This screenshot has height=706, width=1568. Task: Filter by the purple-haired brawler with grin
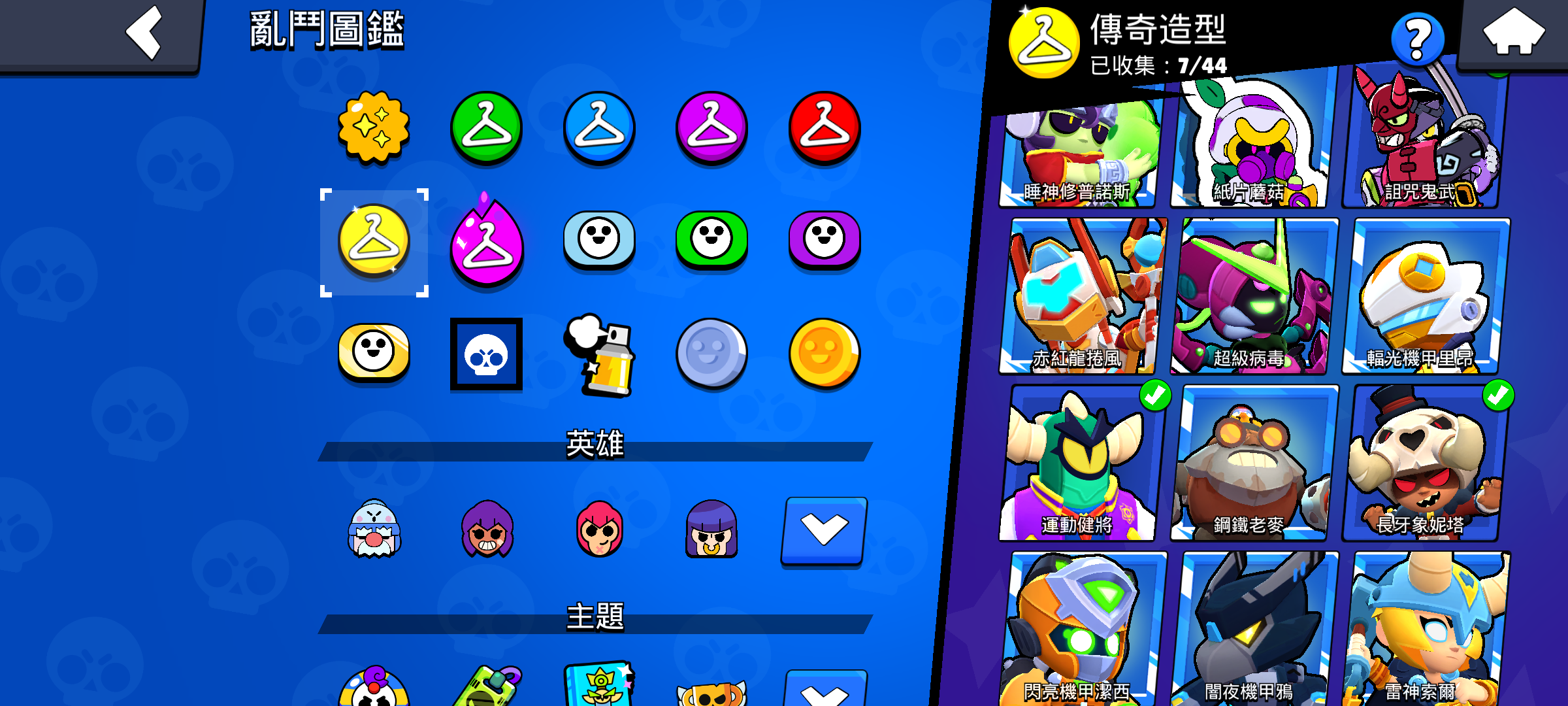[x=487, y=529]
